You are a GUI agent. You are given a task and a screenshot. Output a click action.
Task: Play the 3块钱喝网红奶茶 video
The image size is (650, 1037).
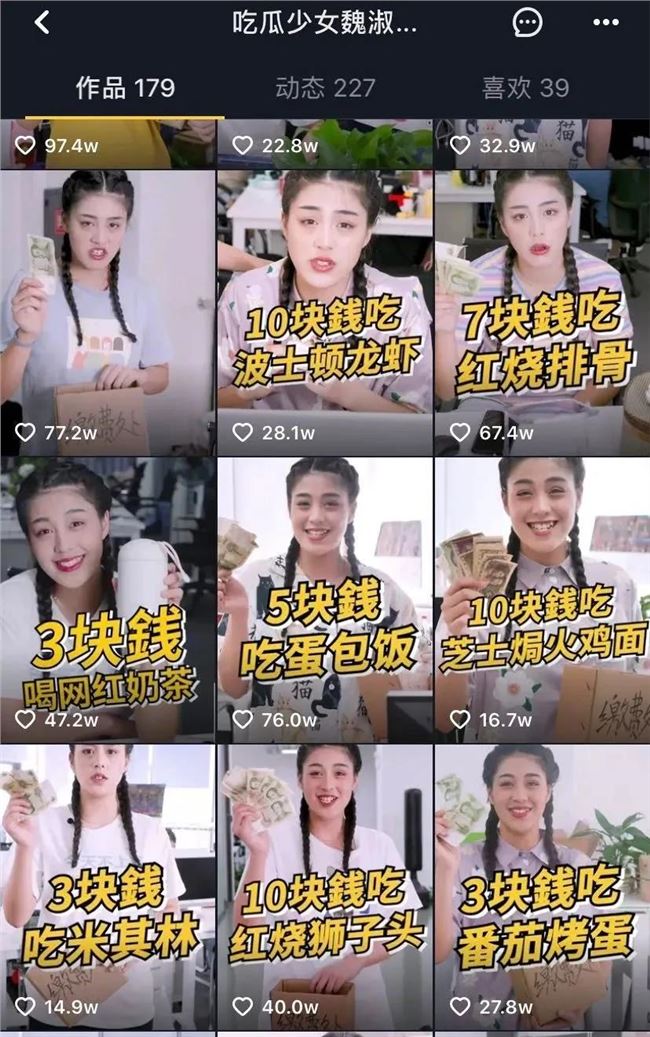tap(107, 598)
